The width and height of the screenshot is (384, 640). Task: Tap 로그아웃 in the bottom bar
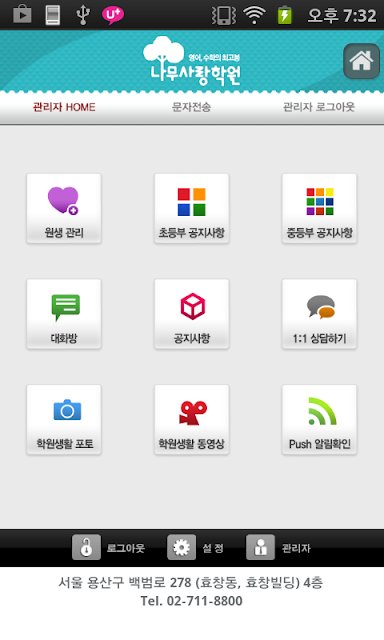(109, 547)
